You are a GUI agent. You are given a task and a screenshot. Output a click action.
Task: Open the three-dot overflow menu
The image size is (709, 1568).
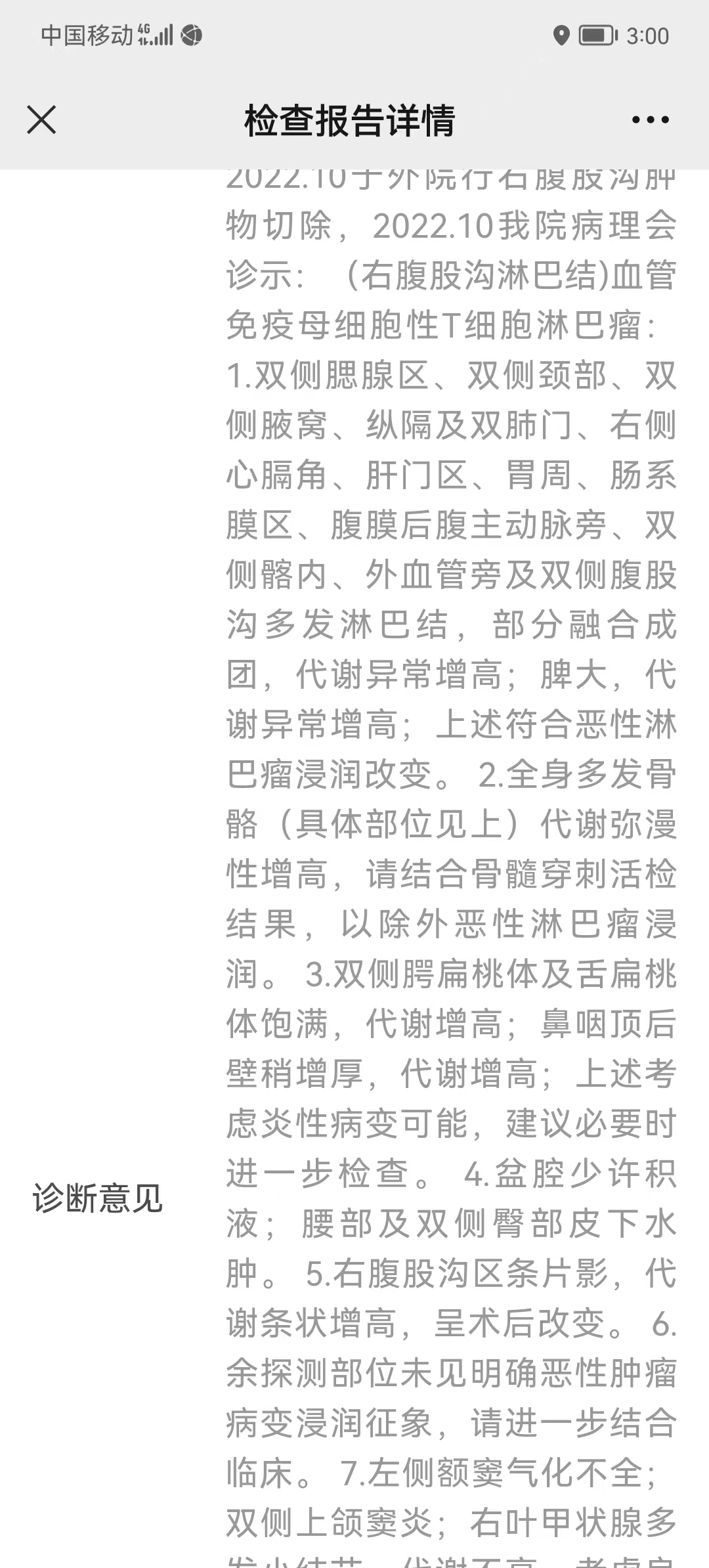[x=650, y=120]
